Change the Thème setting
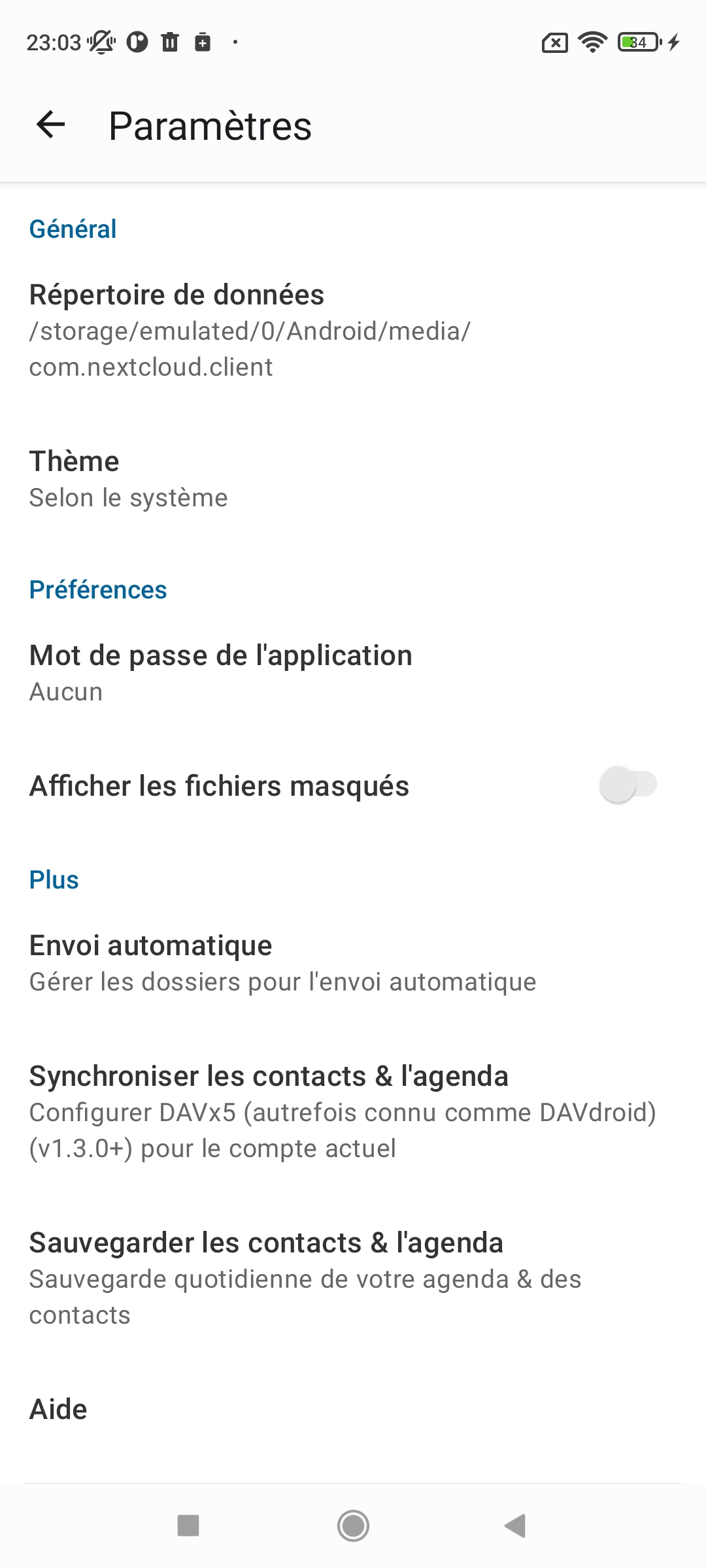The width and height of the screenshot is (706, 1568). (353, 479)
